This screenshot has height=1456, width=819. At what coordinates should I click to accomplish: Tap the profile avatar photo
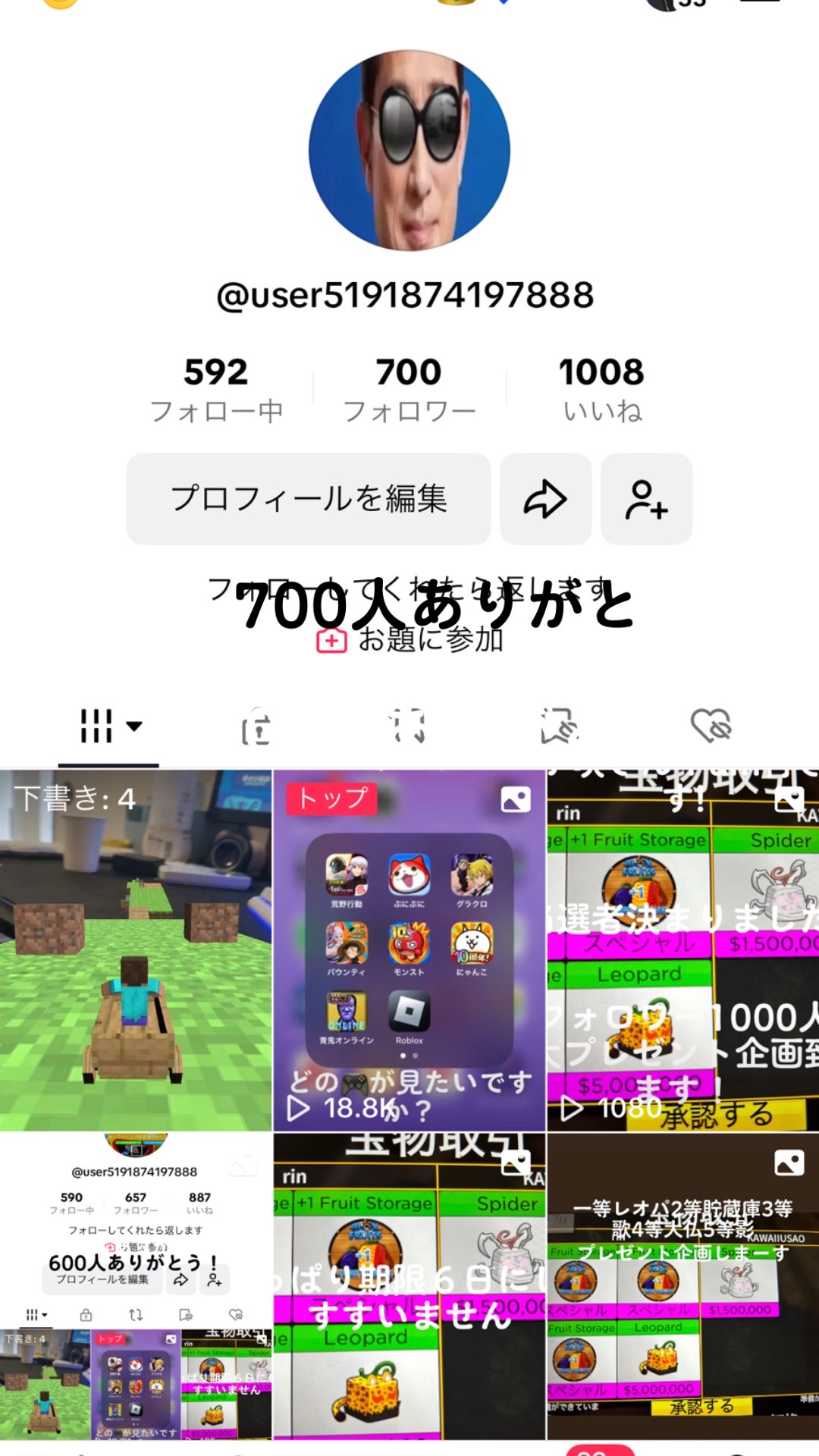coord(409,150)
